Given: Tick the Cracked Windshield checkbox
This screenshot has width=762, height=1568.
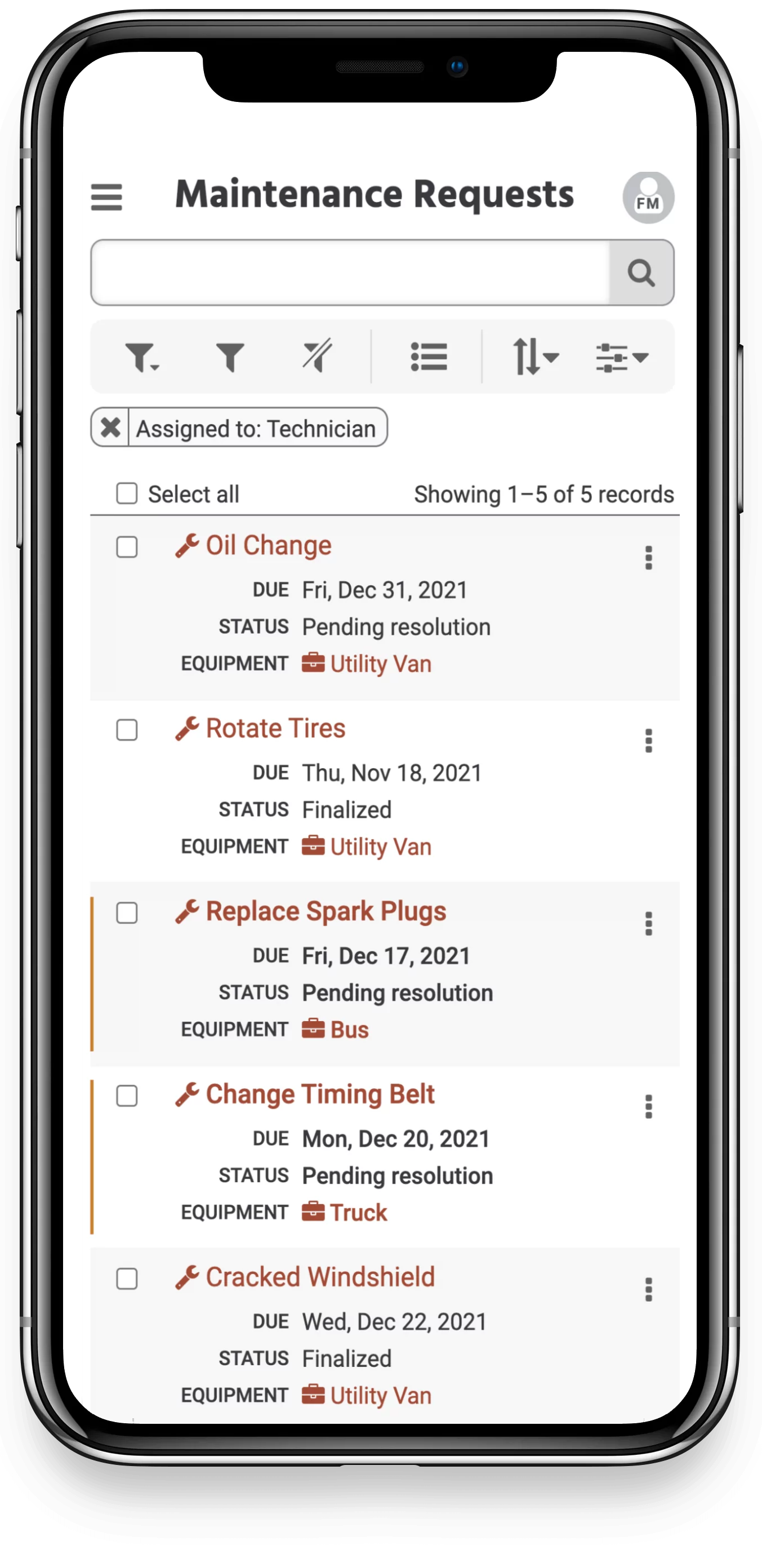Looking at the screenshot, I should (127, 1279).
